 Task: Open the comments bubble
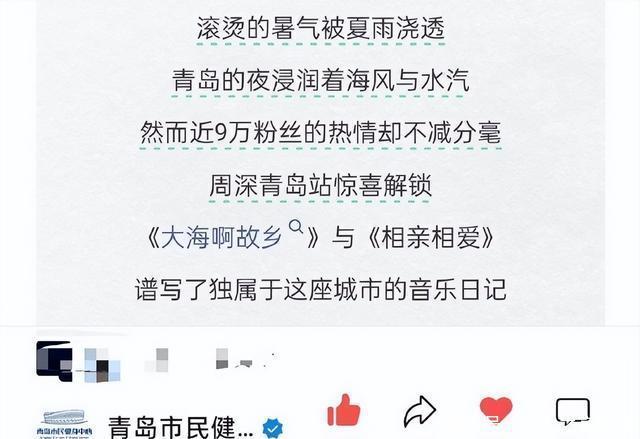pos(572,412)
